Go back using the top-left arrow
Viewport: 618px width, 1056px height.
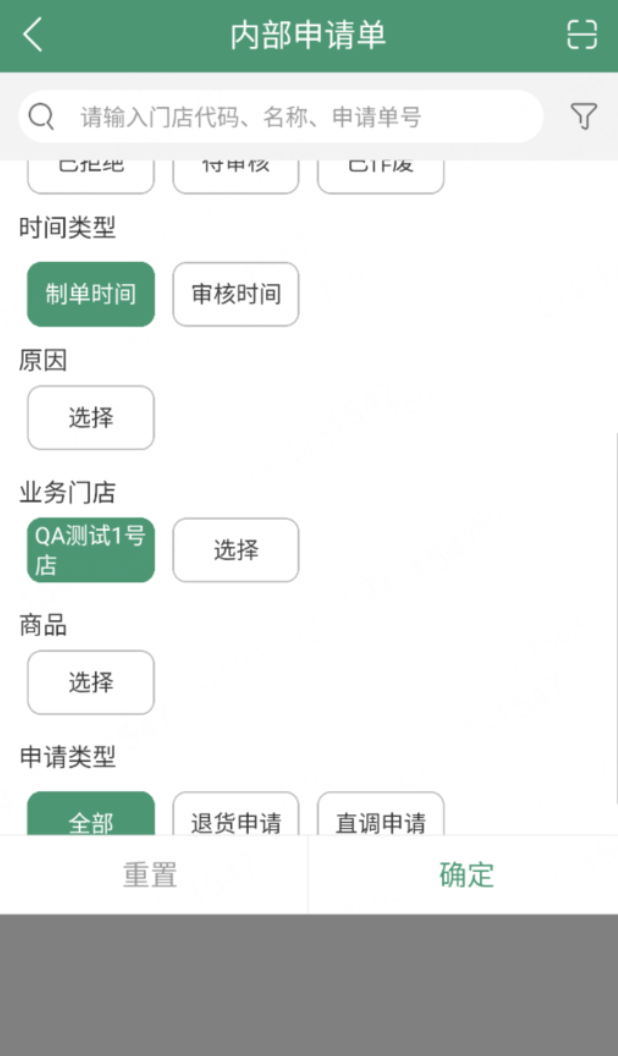(x=33, y=35)
